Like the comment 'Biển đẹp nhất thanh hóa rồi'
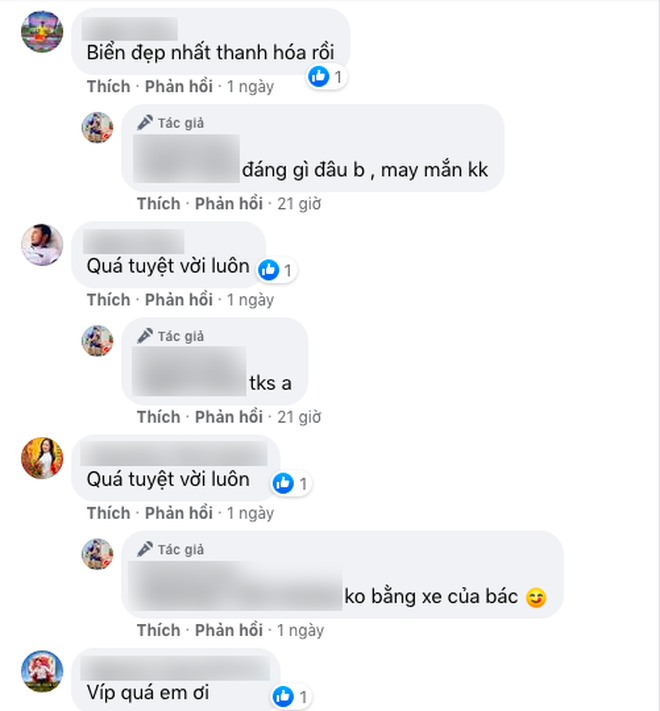The image size is (660, 711). [108, 87]
